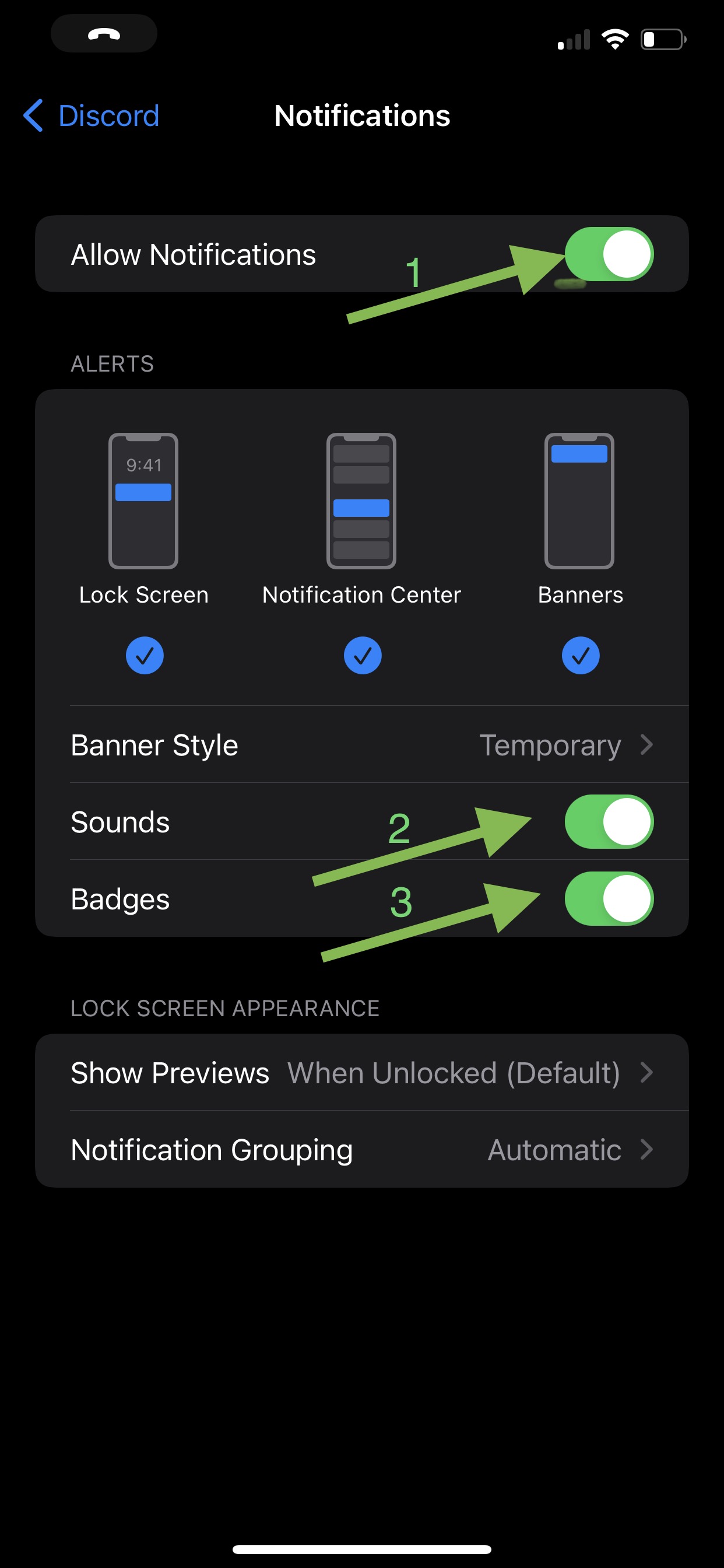Uncheck Lock Screen alerts
724x1568 pixels.
pyautogui.click(x=144, y=656)
